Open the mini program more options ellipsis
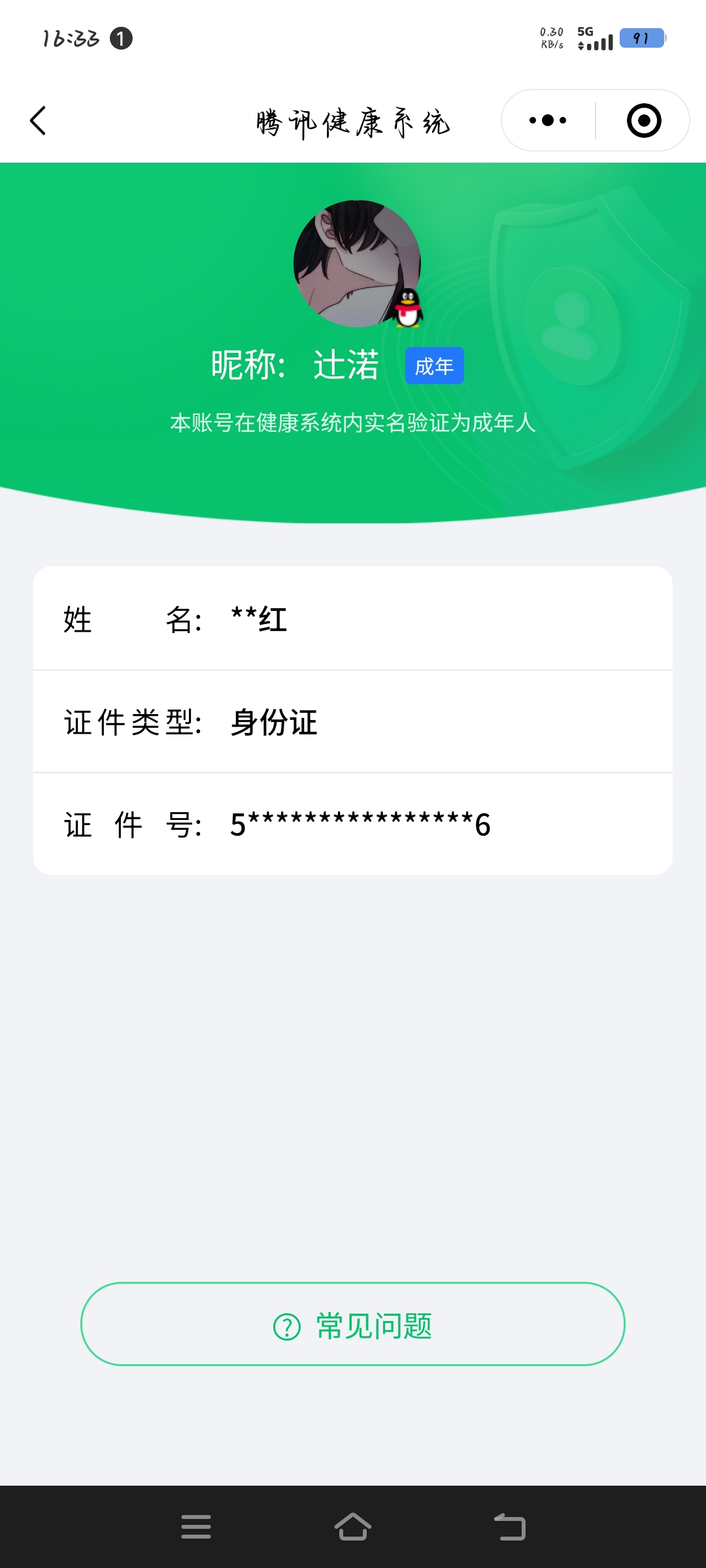Screen dimensions: 706x1568 point(548,120)
